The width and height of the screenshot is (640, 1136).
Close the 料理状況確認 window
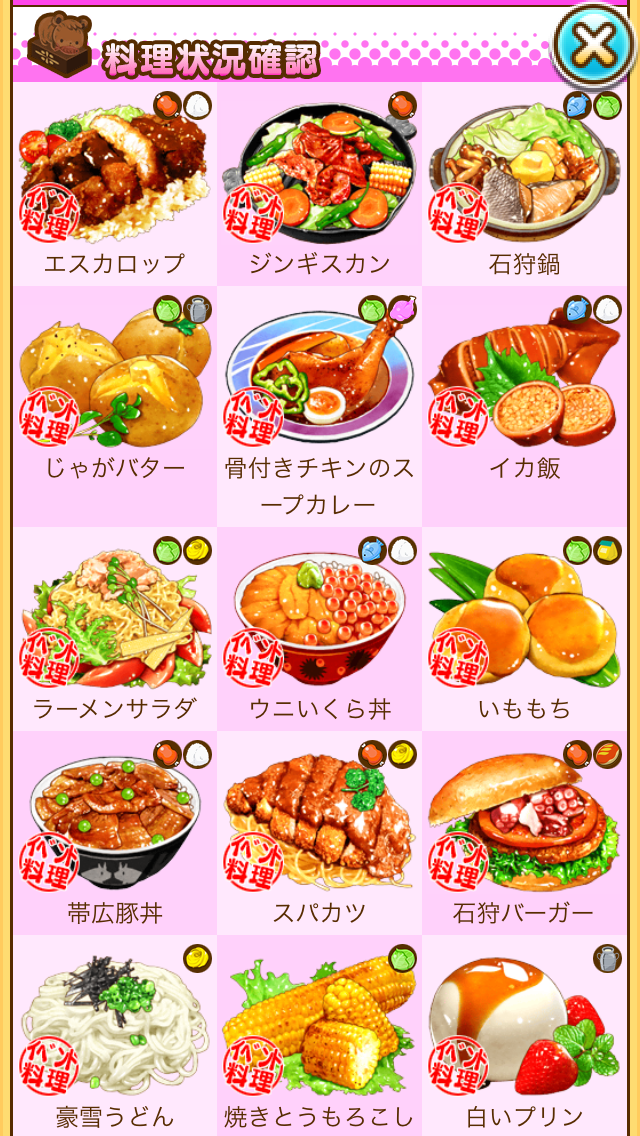pyautogui.click(x=594, y=45)
